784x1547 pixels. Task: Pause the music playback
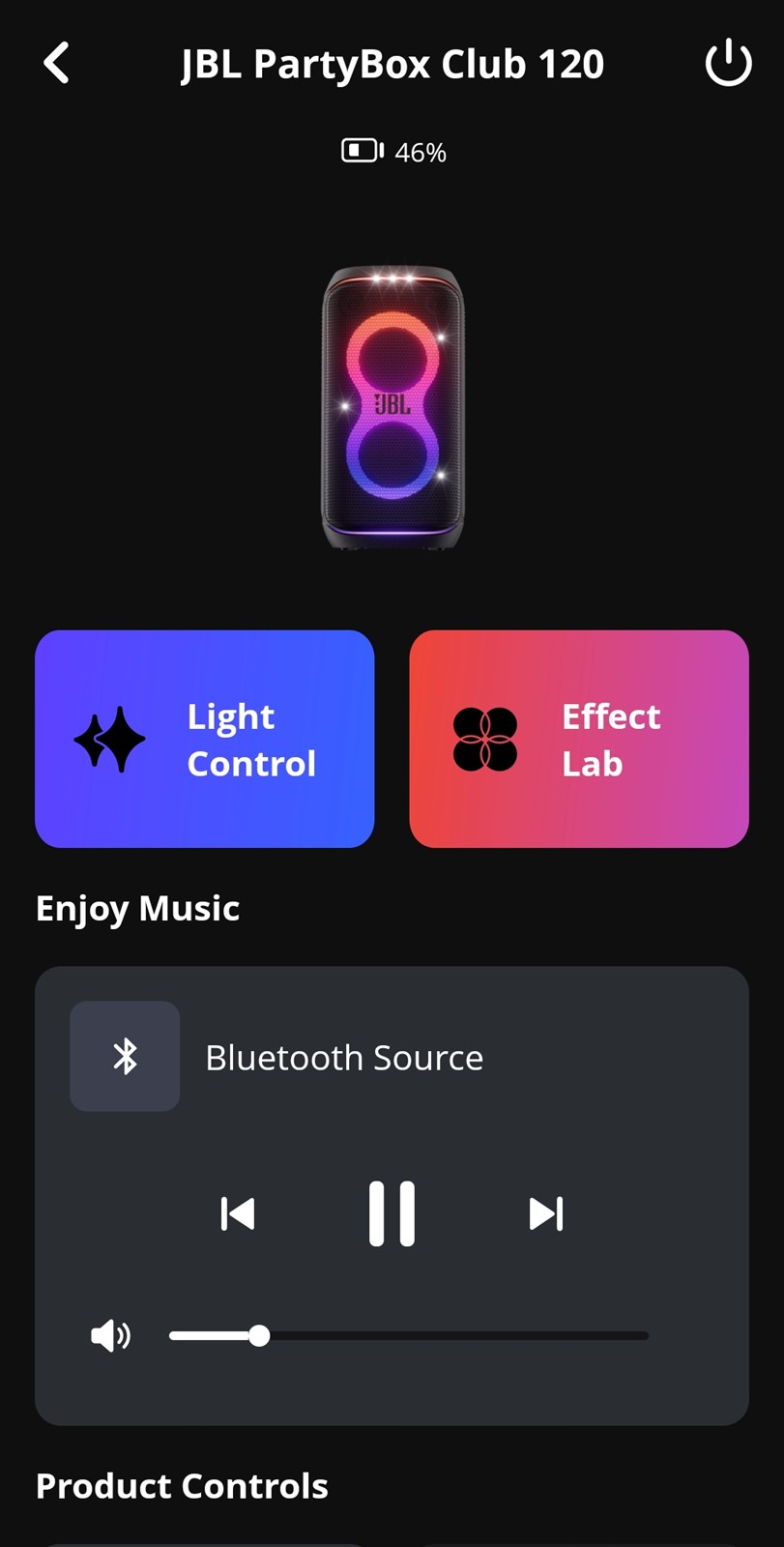[x=392, y=1213]
